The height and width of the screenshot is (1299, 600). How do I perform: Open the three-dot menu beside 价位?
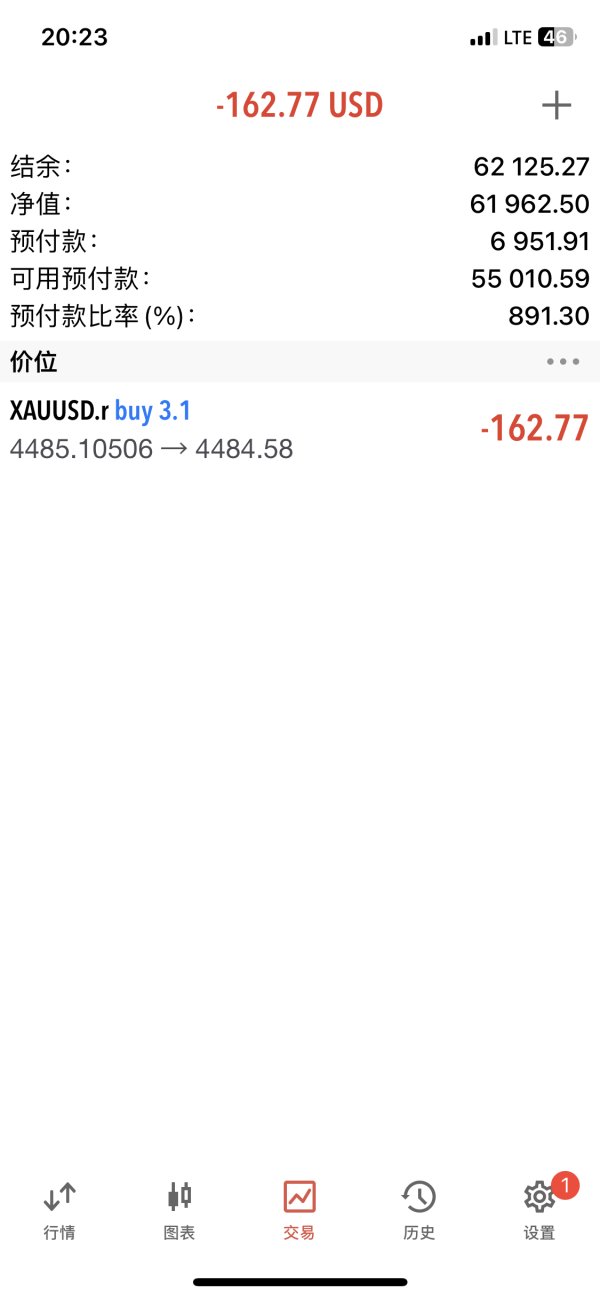tap(563, 362)
